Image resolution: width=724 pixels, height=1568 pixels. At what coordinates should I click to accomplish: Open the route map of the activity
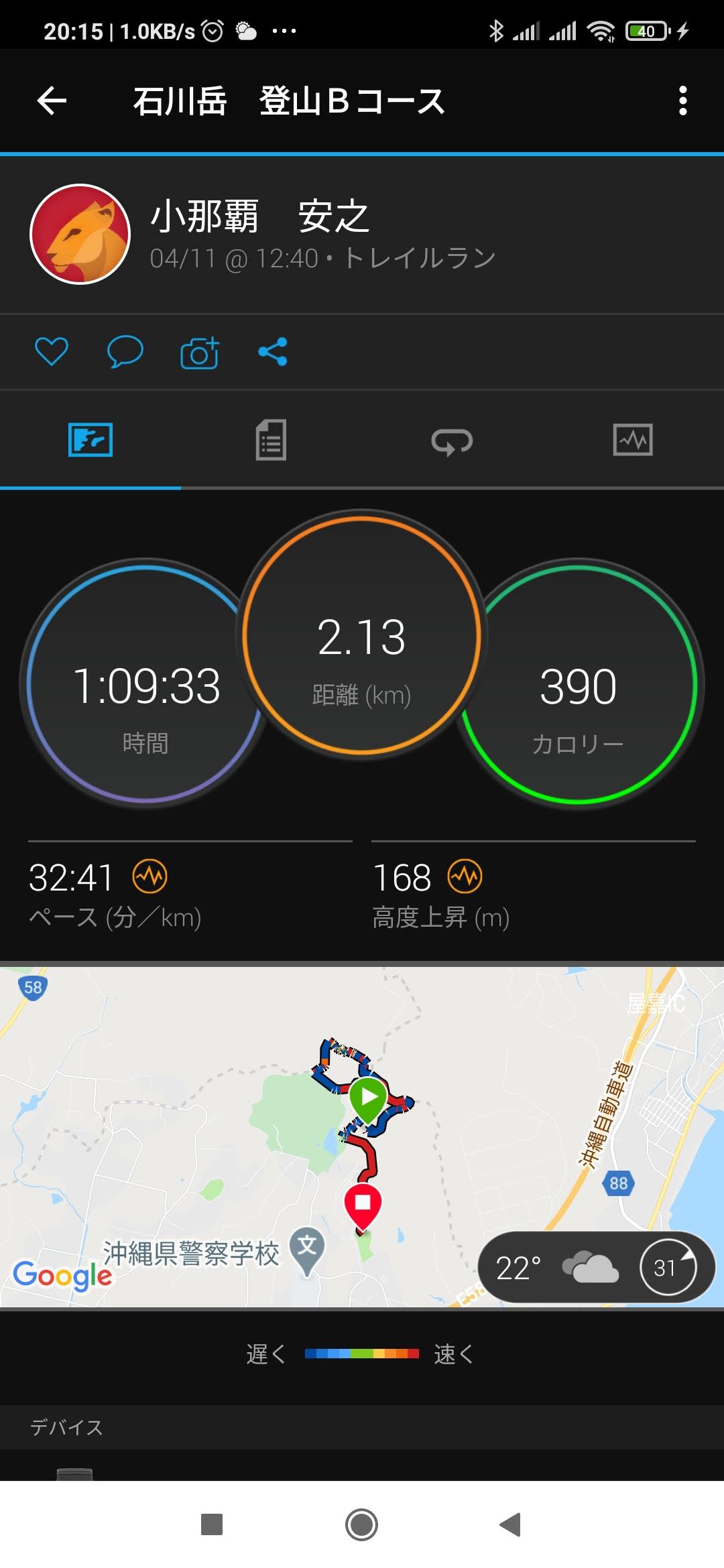[362, 1136]
